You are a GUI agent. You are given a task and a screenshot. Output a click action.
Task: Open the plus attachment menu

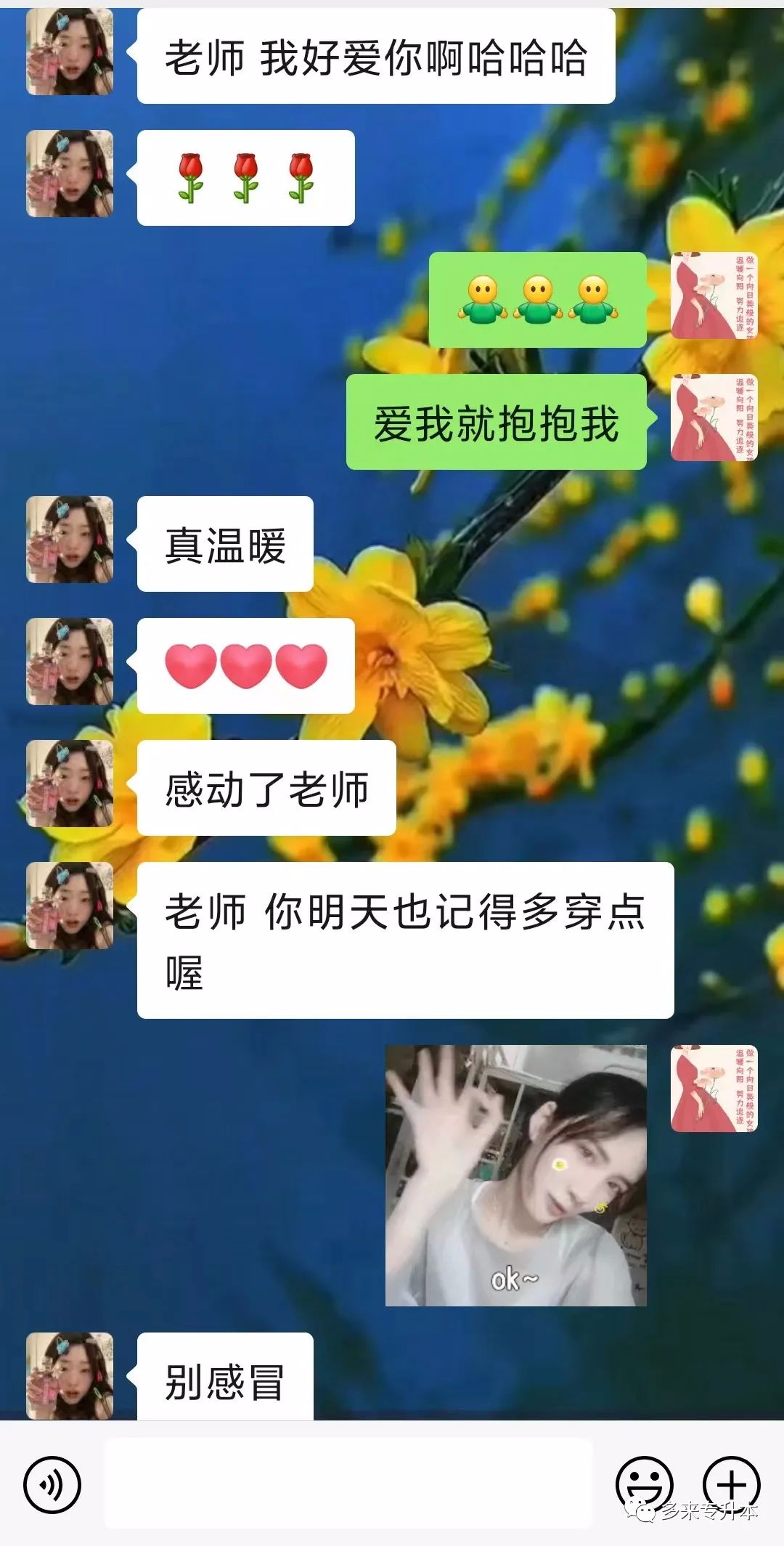coord(731,1483)
